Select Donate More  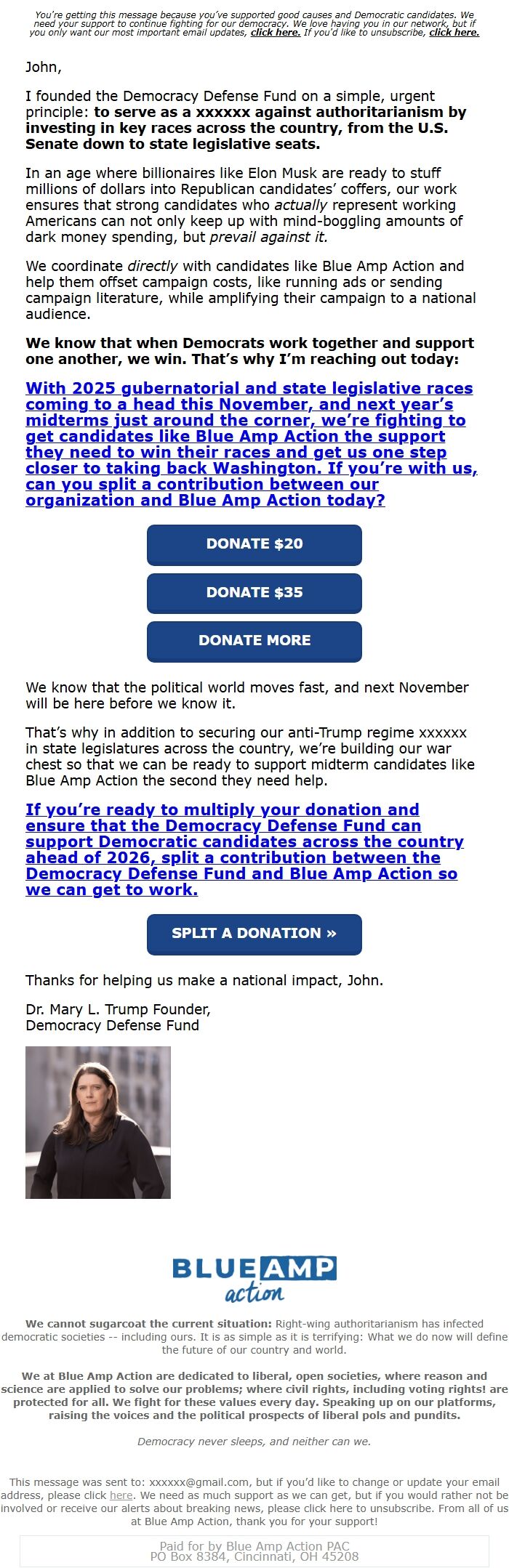pos(254,641)
